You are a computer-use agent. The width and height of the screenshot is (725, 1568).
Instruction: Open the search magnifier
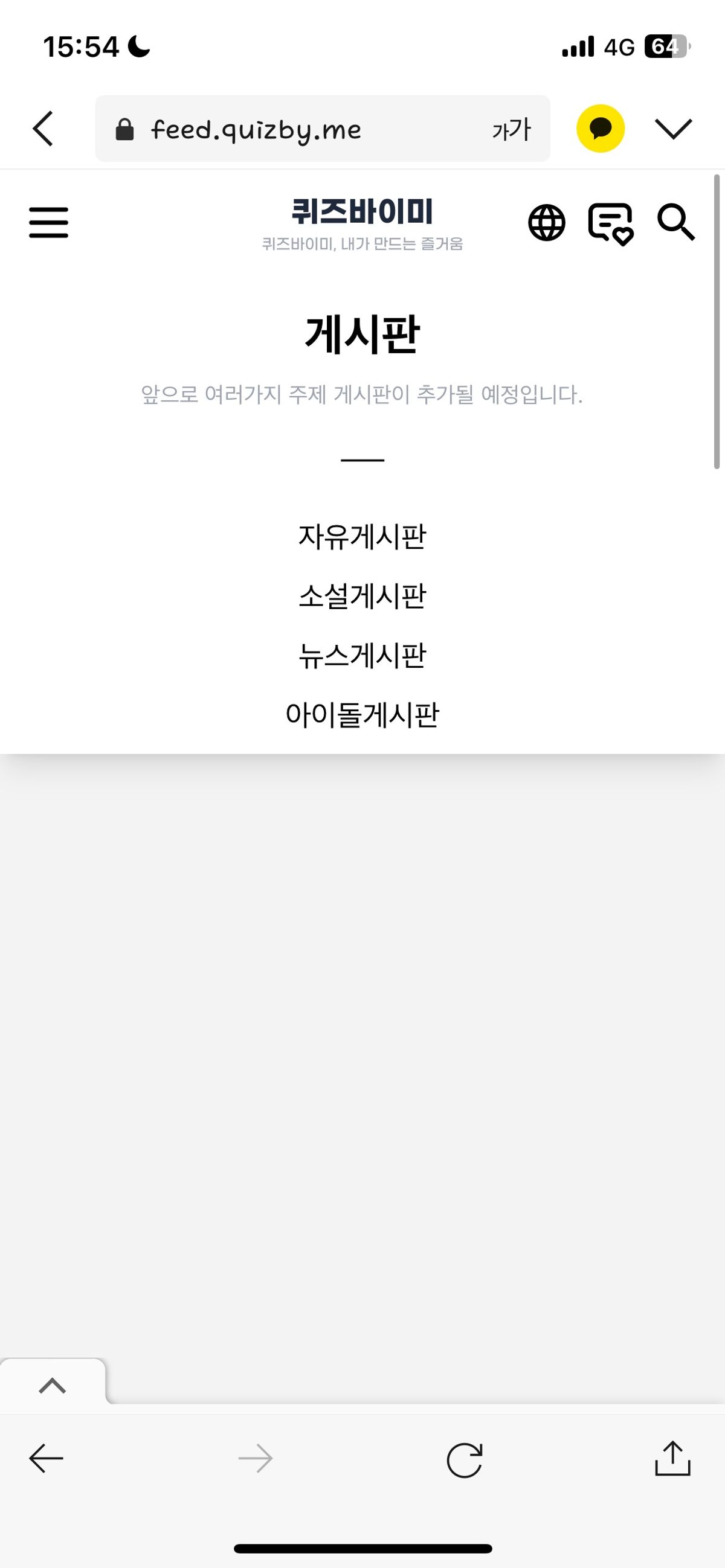(675, 223)
